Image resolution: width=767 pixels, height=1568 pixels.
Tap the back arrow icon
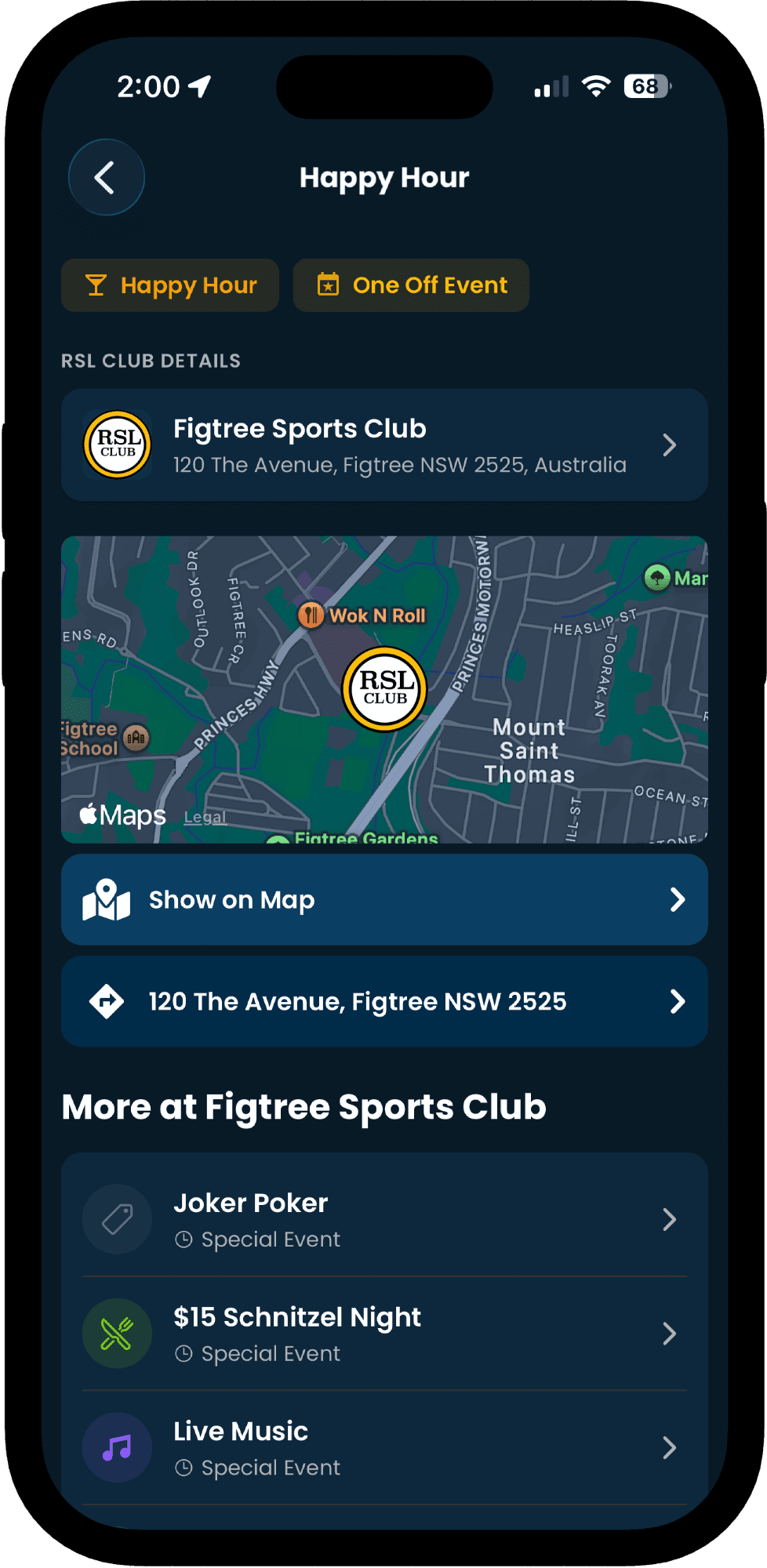pyautogui.click(x=106, y=176)
